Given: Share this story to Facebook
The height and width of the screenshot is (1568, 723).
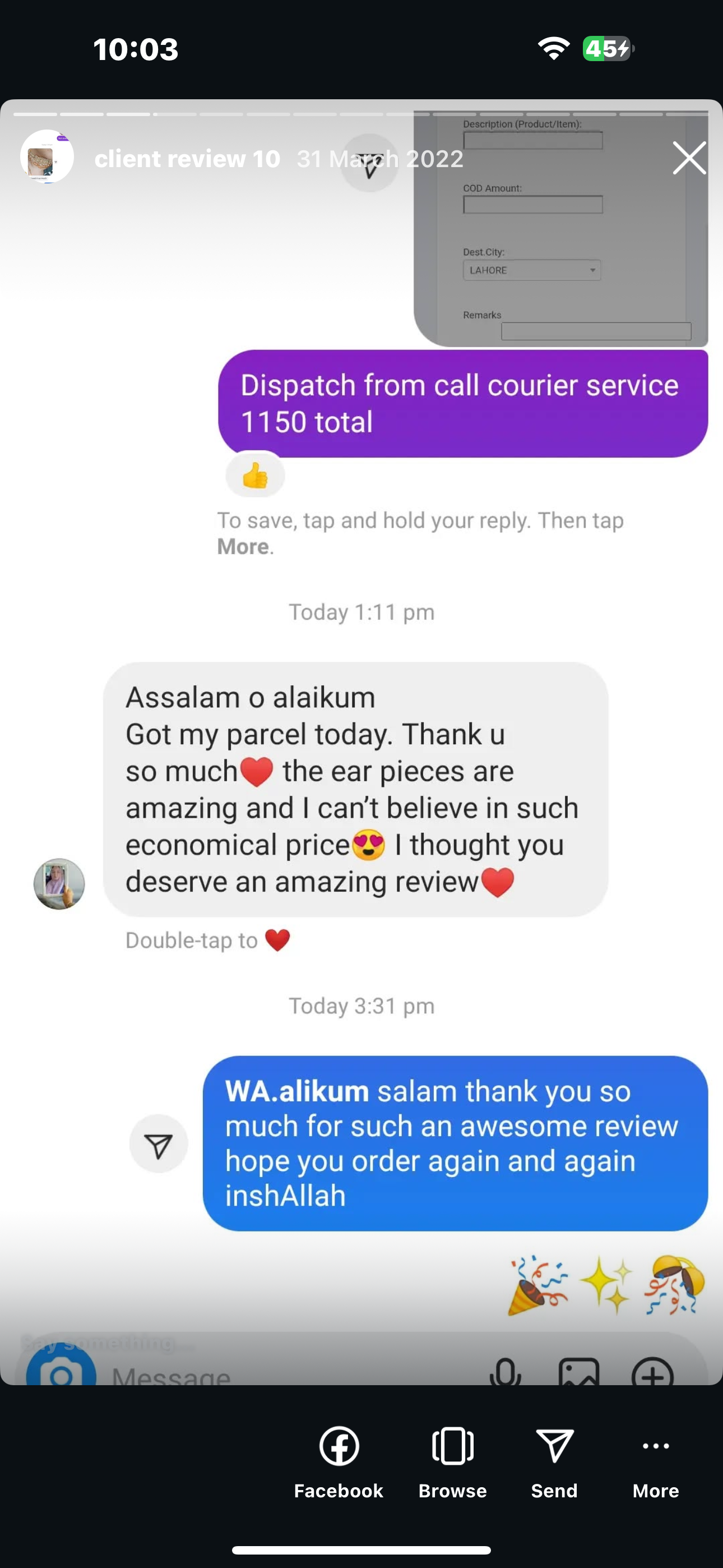Looking at the screenshot, I should (x=339, y=1461).
